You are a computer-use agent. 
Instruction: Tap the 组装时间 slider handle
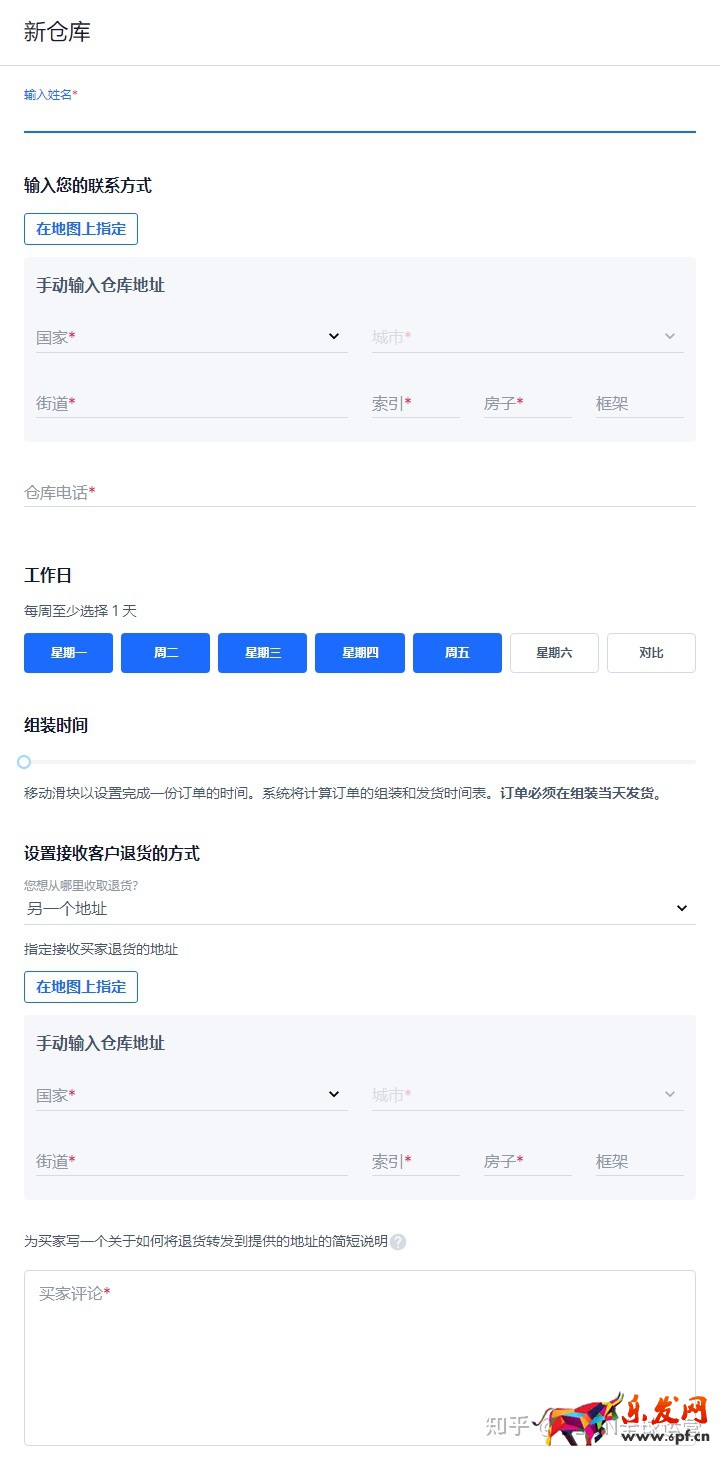[x=24, y=762]
